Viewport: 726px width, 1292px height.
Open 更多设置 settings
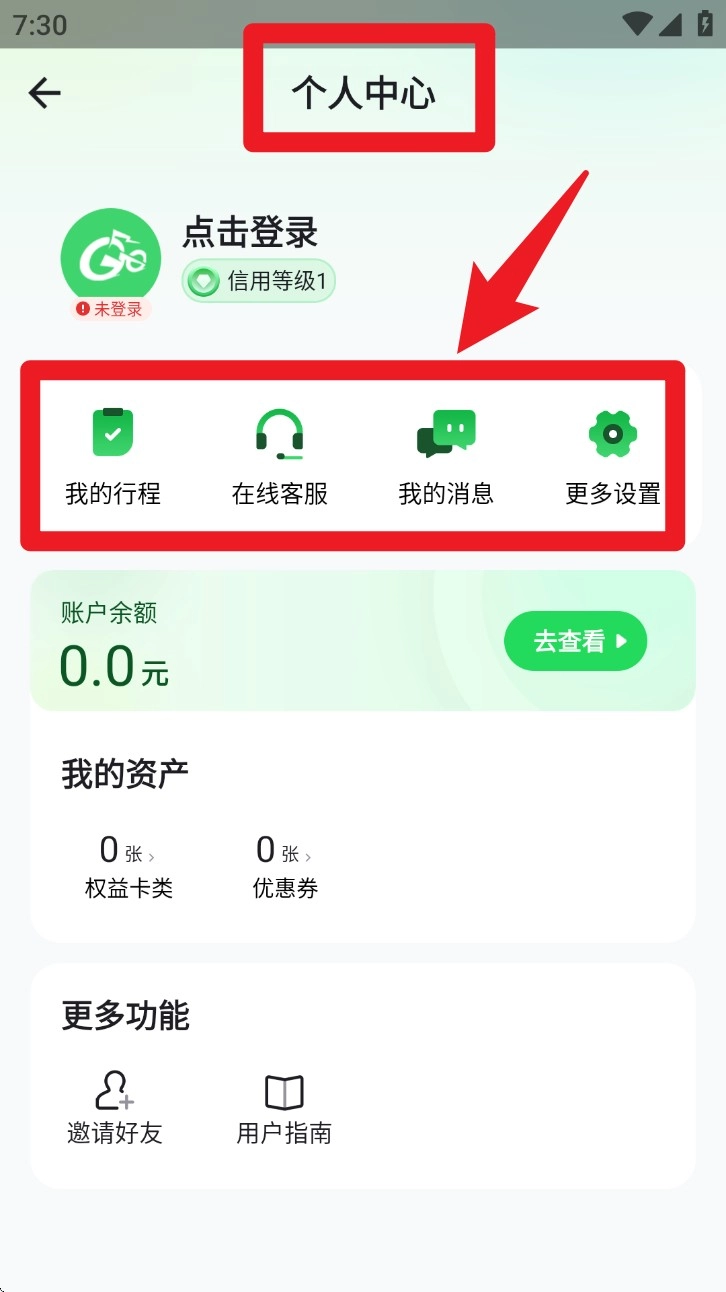pos(612,455)
